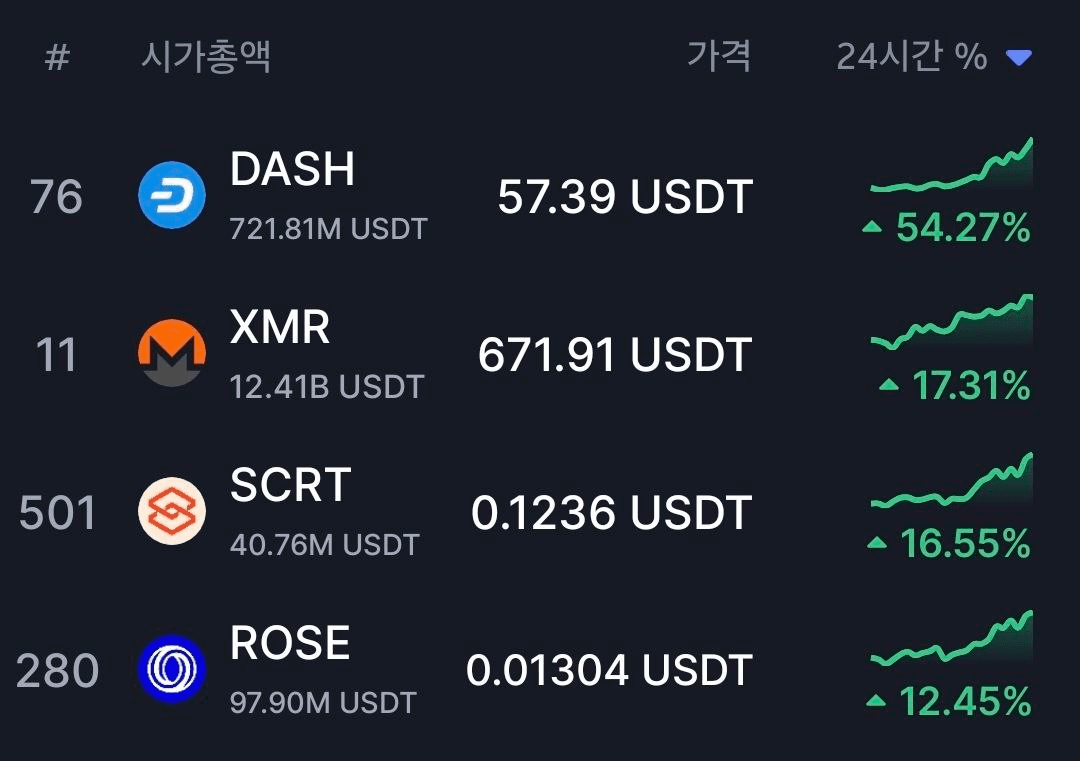This screenshot has height=761, width=1080.
Task: Open the DASH coin row
Action: tap(292, 170)
